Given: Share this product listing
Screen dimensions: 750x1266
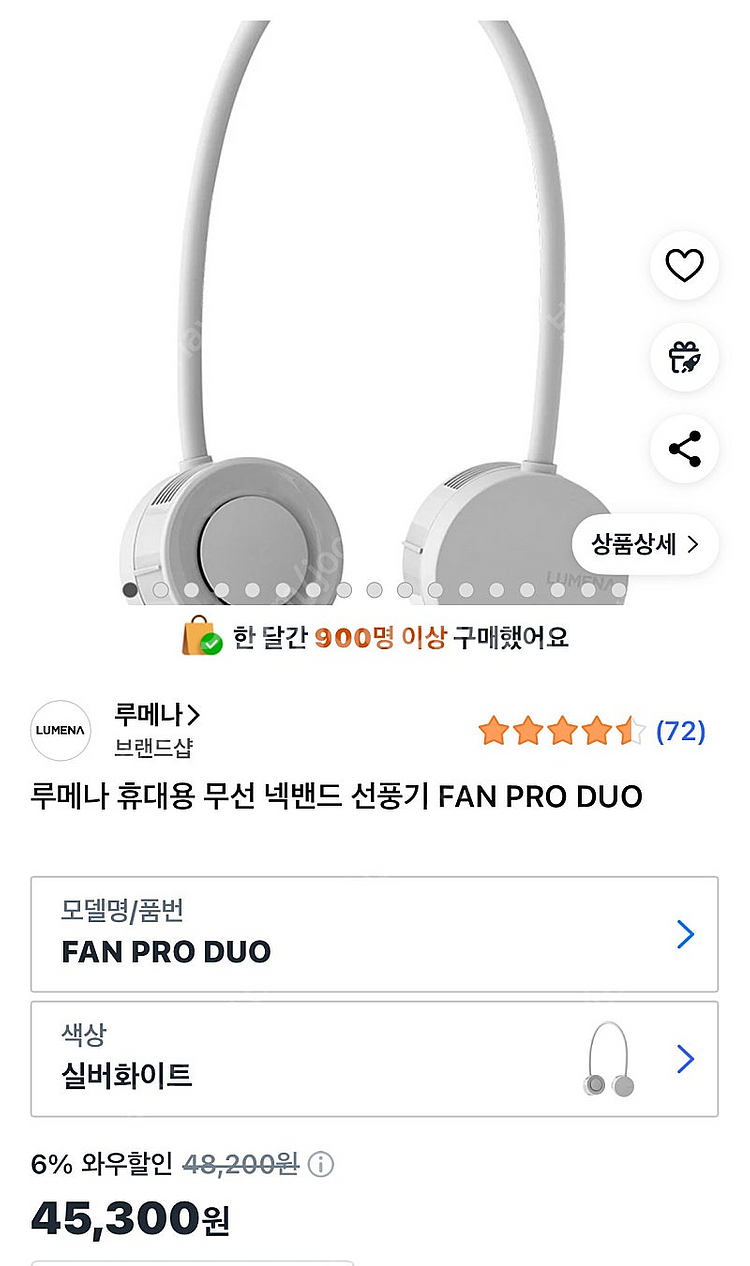Looking at the screenshot, I should tap(685, 449).
